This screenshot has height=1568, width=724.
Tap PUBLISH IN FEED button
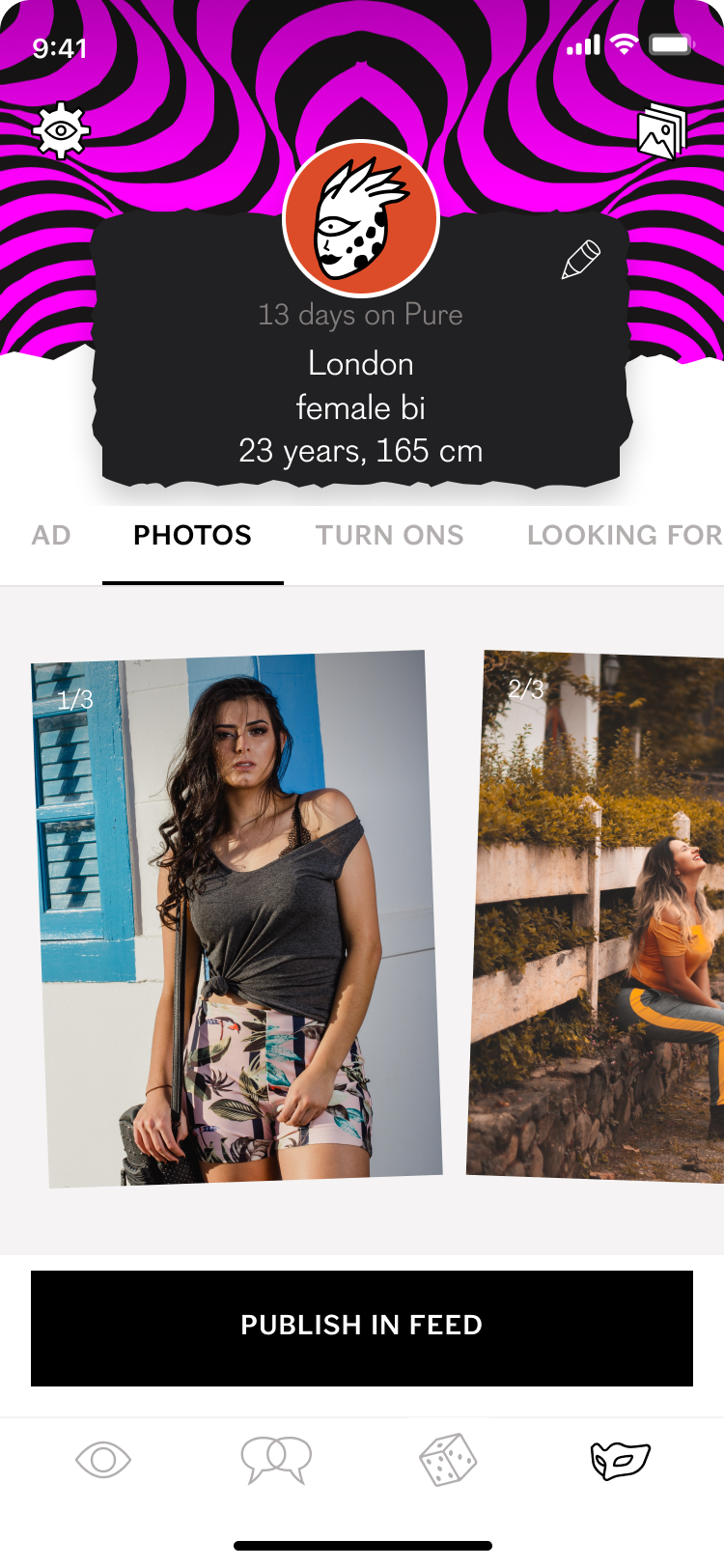362,1328
